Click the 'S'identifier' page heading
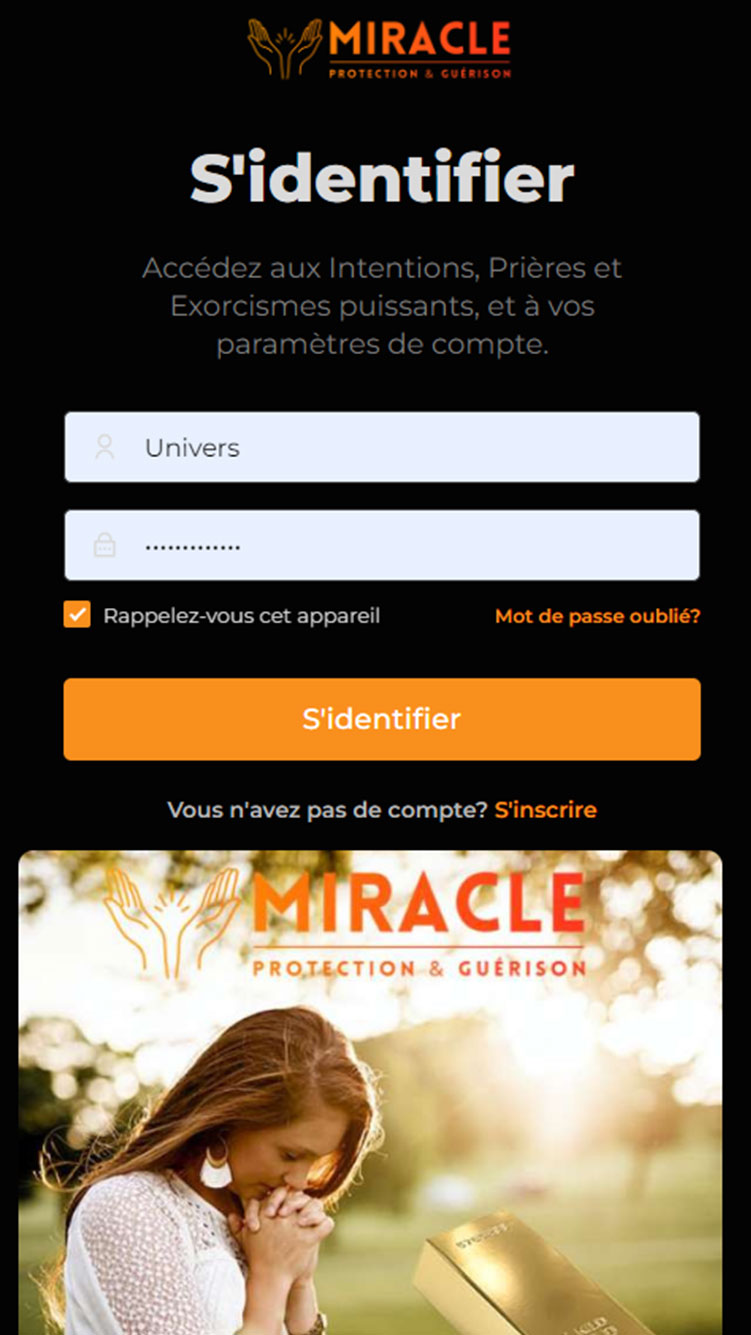Viewport: 751px width, 1335px height. pyautogui.click(x=381, y=178)
